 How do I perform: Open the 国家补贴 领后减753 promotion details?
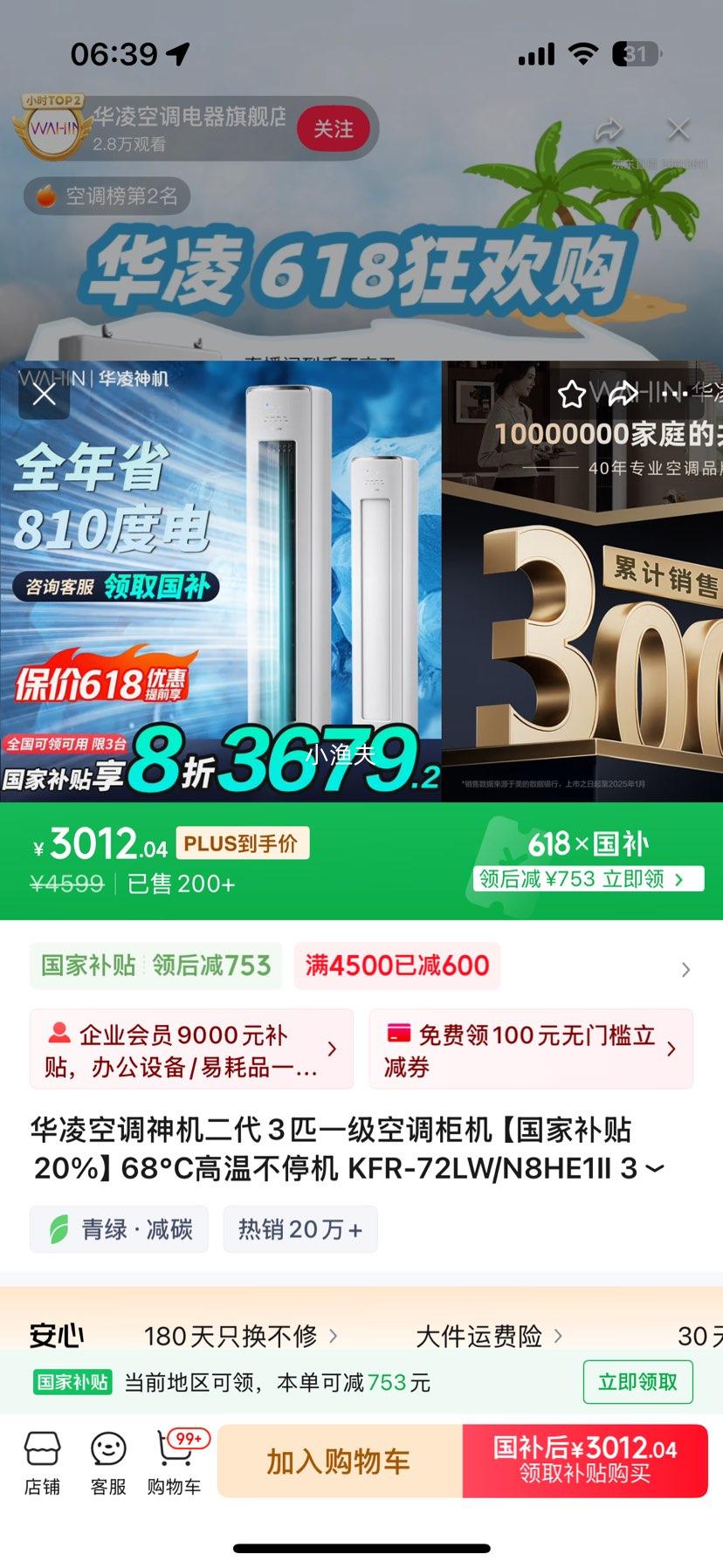[x=156, y=966]
